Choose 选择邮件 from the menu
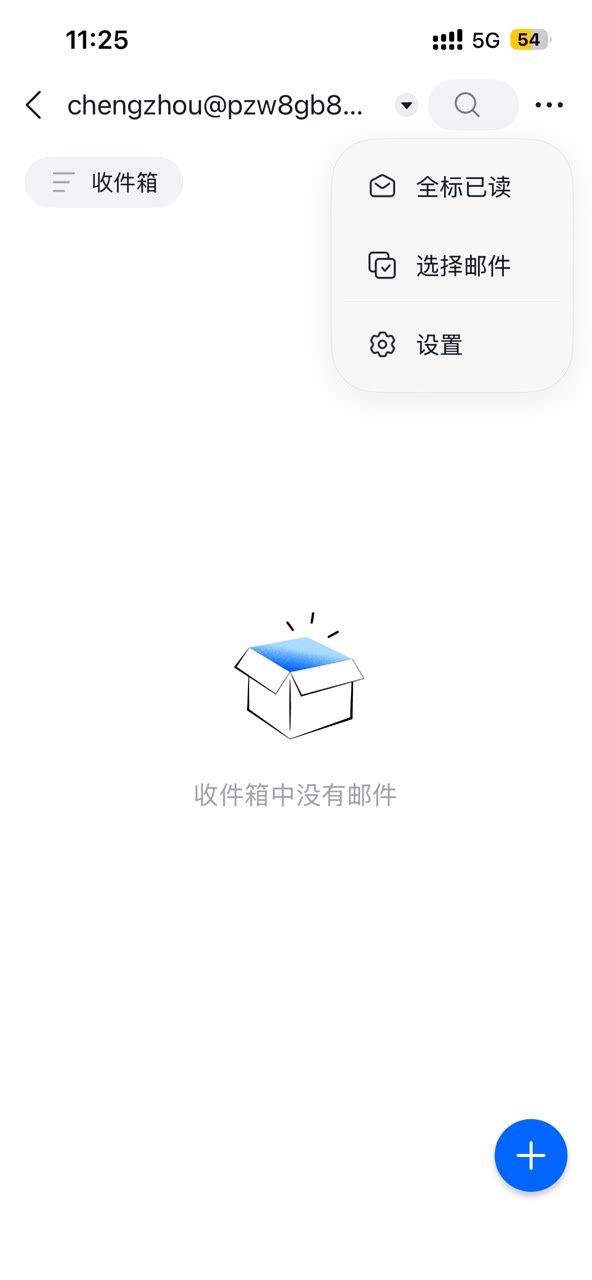This screenshot has height=1280, width=592. pos(452,266)
